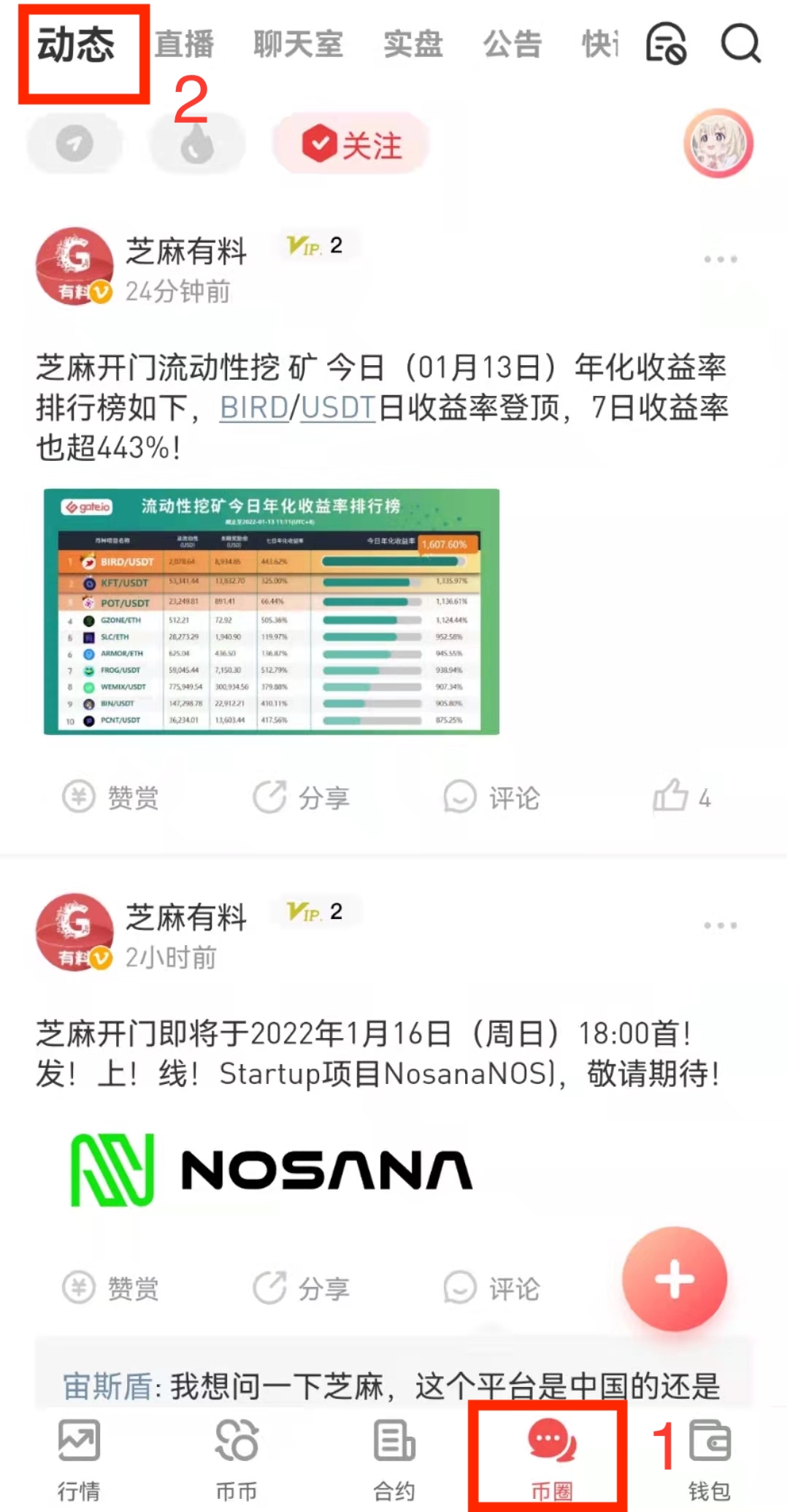The width and height of the screenshot is (787, 1512).
Task: Open overflow menu on the 24分钟前 post
Action: pos(720,259)
